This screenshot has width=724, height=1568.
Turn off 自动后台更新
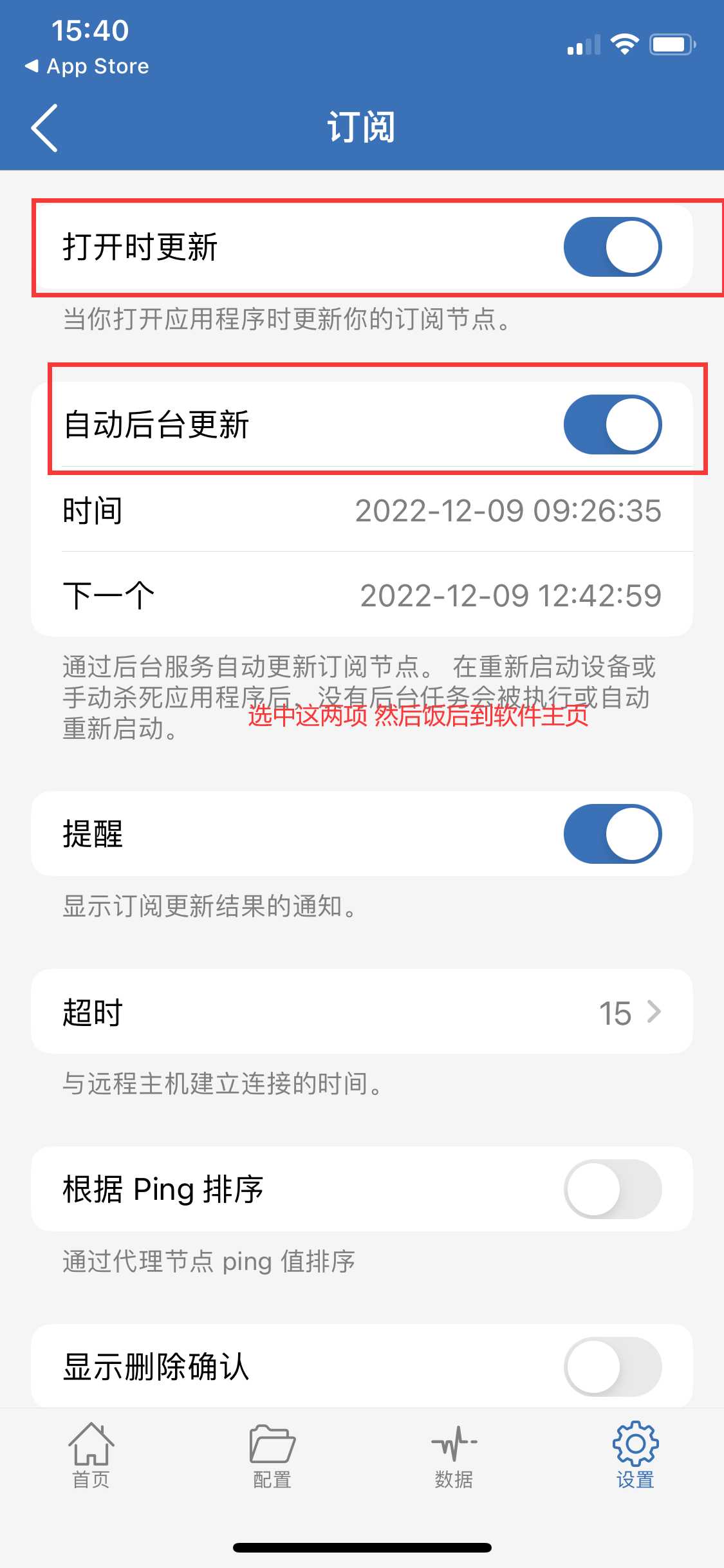coord(611,424)
